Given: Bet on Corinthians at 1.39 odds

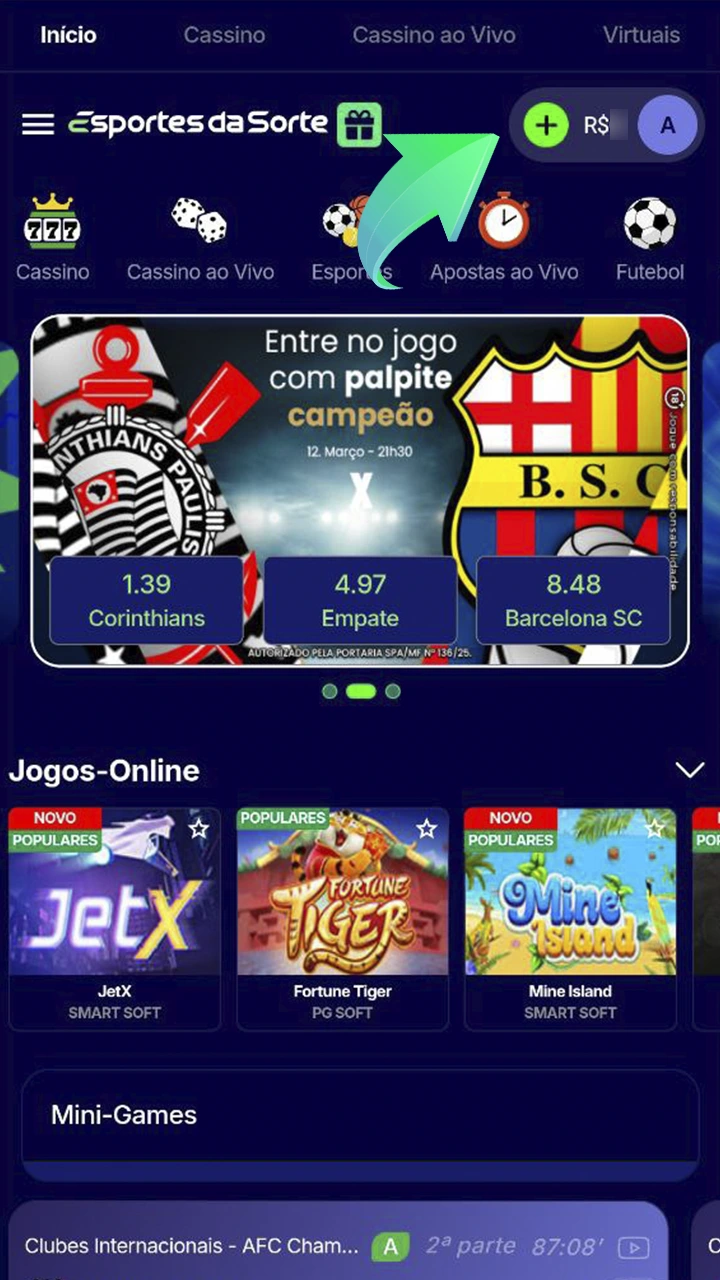Looking at the screenshot, I should (146, 600).
